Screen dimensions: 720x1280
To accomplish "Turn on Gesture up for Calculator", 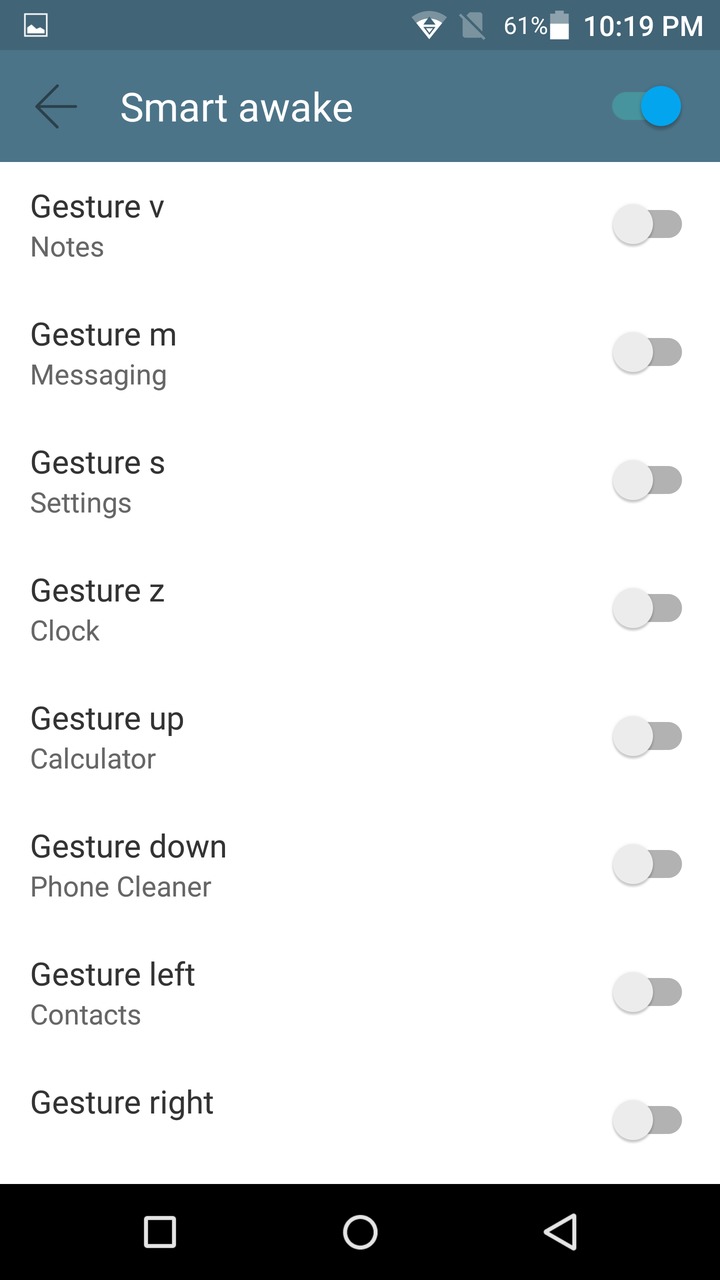I will pos(647,737).
